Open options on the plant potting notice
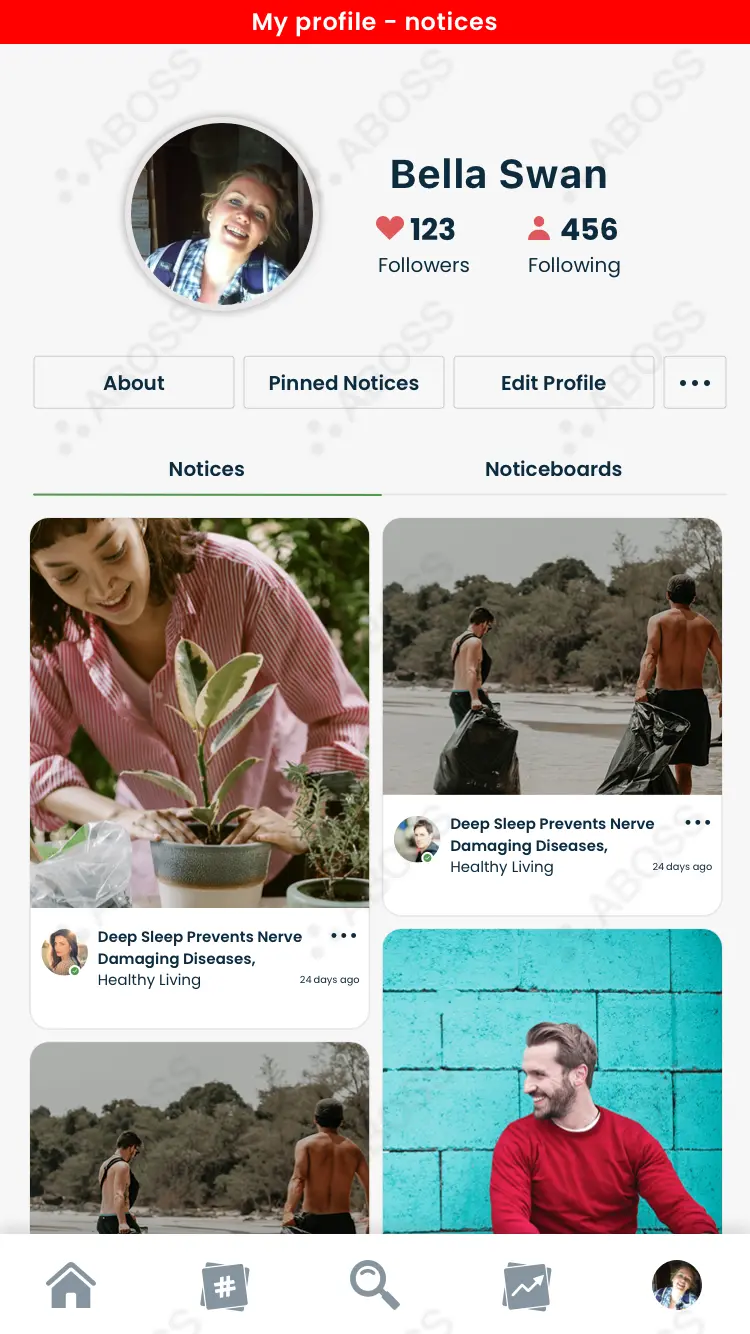This screenshot has width=750, height=1334. click(343, 936)
